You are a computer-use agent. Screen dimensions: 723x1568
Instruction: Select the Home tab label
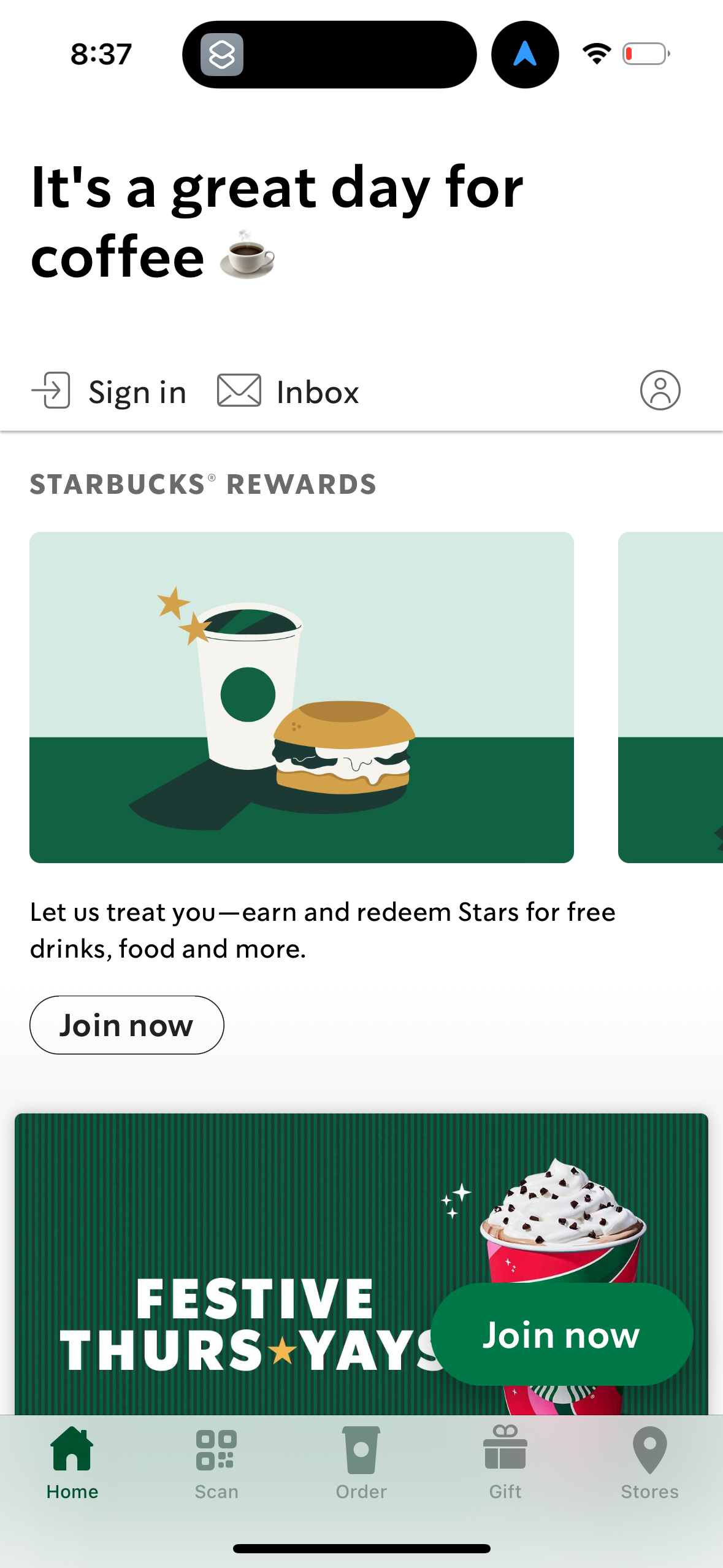tap(72, 1493)
